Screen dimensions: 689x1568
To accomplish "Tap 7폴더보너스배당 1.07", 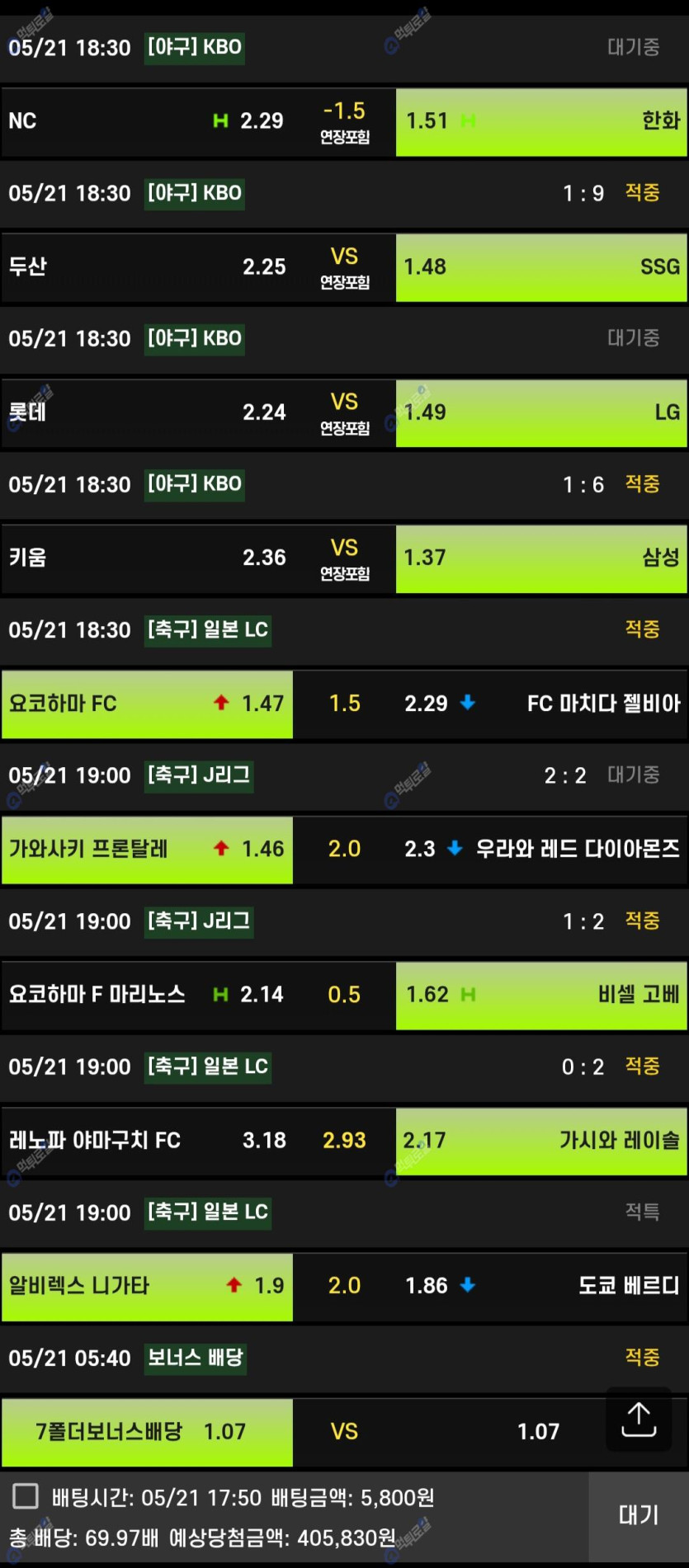I will coord(147,1432).
